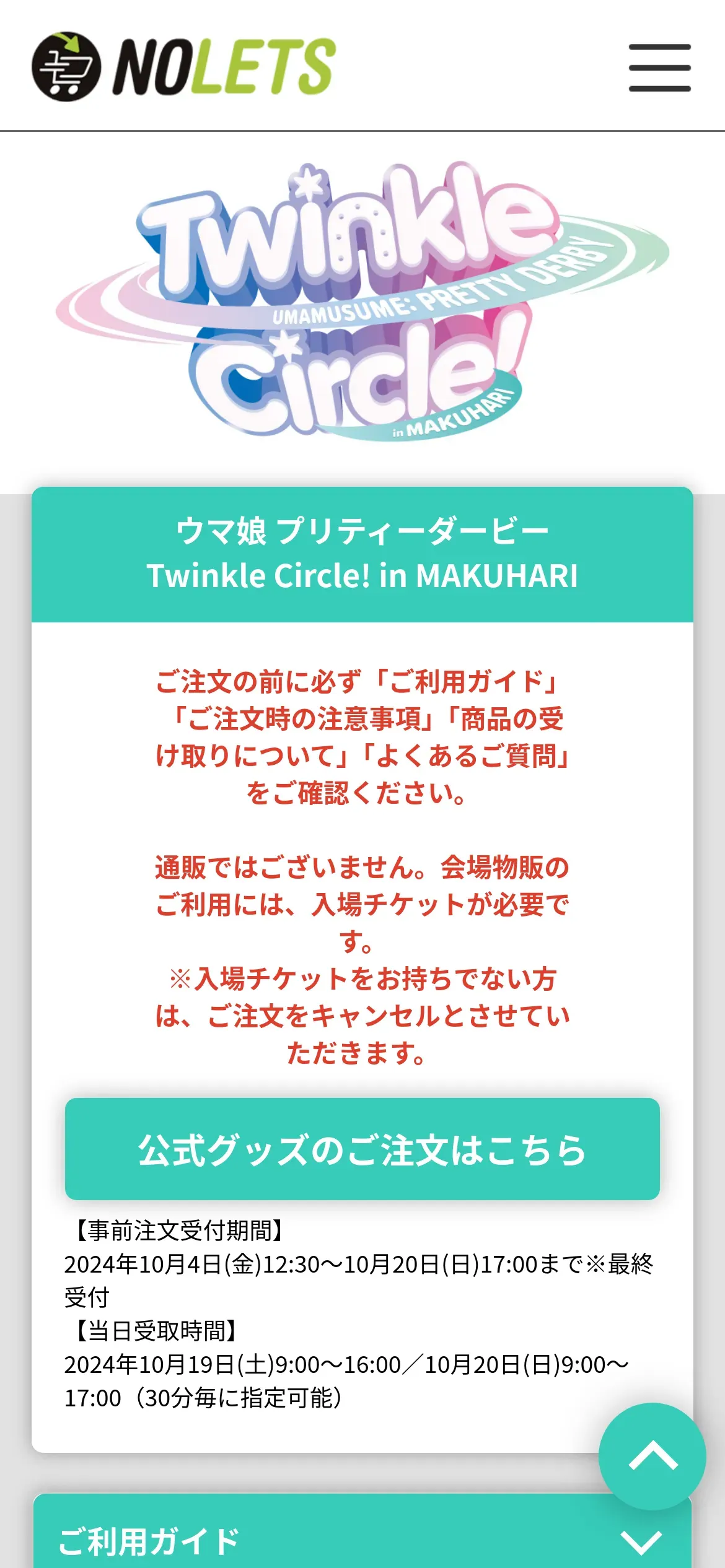725x1568 pixels.
Task: Open the NOLETS home logo
Action: [x=183, y=67]
